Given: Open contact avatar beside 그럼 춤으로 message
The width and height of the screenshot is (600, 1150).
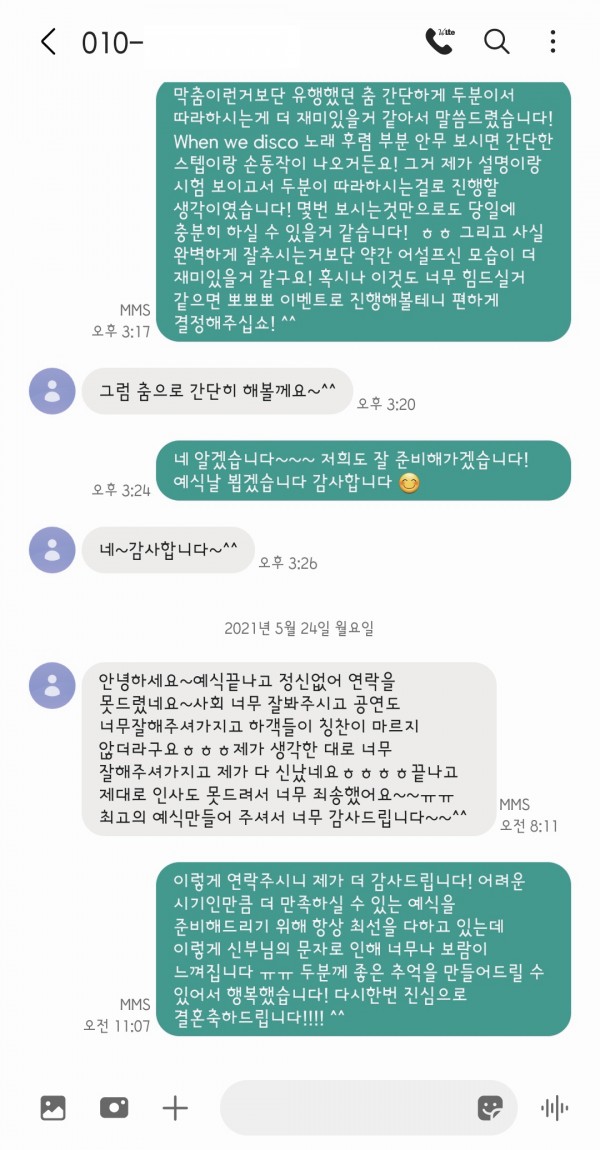Looking at the screenshot, I should (x=52, y=391).
